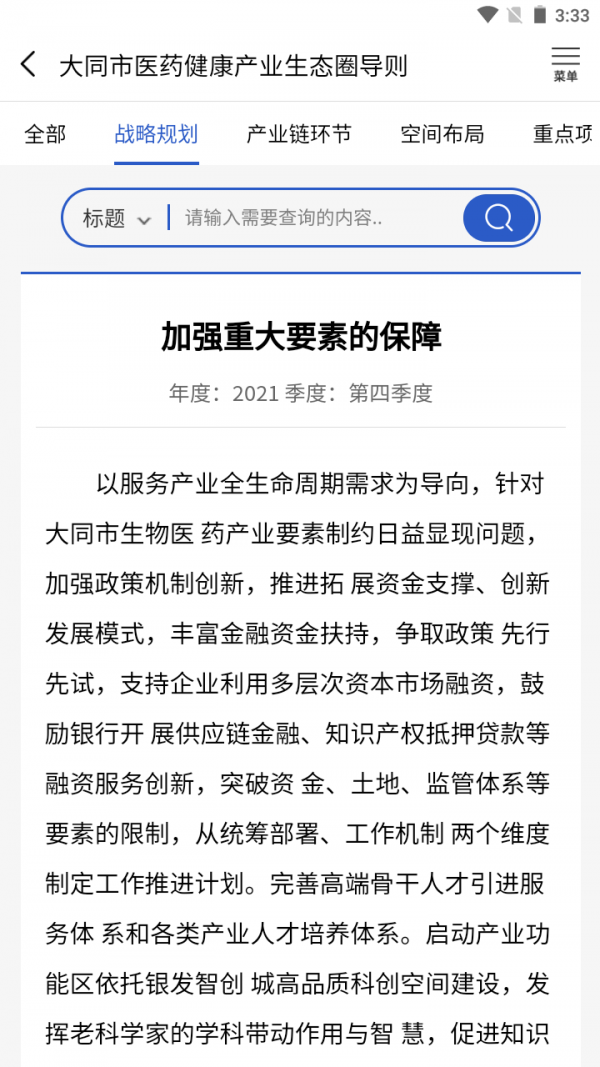The width and height of the screenshot is (600, 1067).
Task: Switch to the 全部 tab
Action: click(45, 134)
